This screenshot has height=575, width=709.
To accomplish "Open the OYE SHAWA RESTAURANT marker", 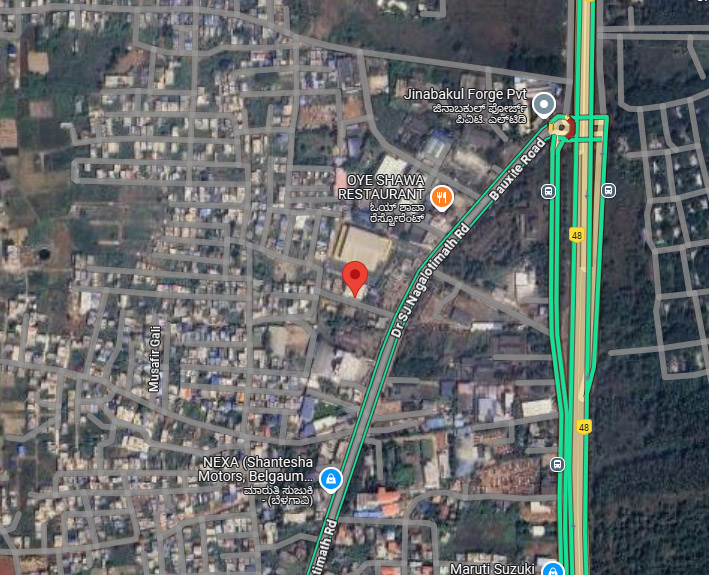I will pyautogui.click(x=441, y=197).
